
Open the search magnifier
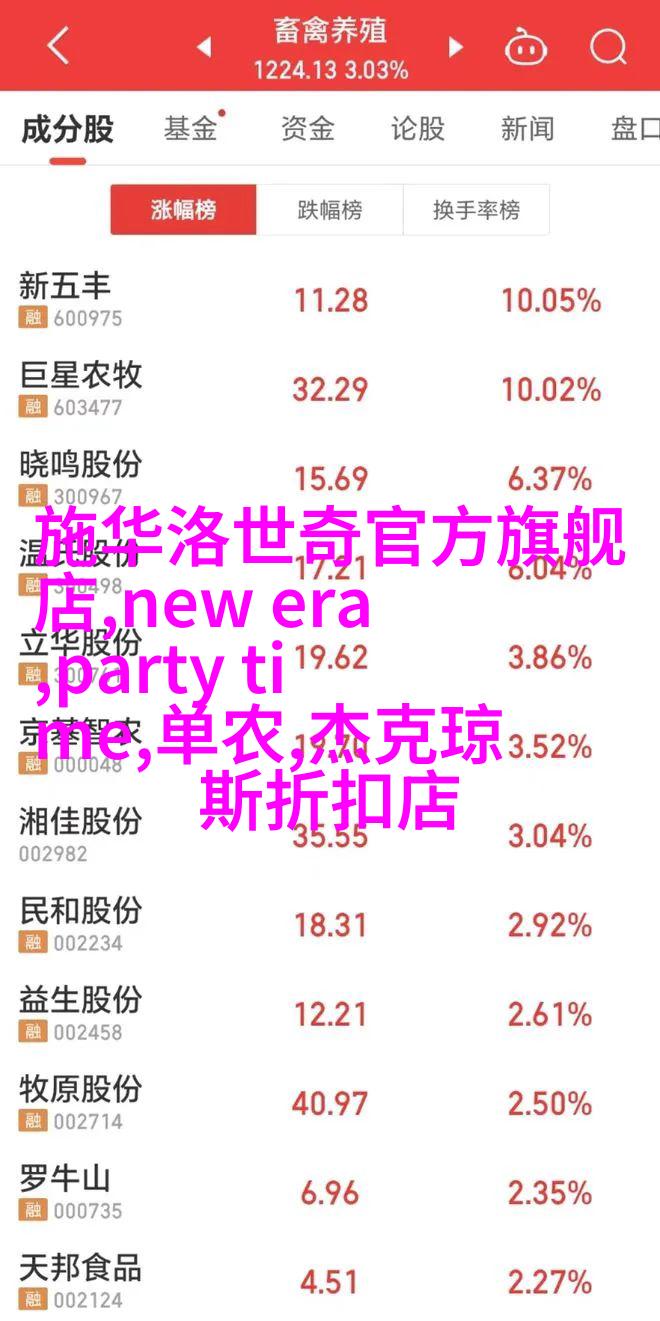[607, 46]
